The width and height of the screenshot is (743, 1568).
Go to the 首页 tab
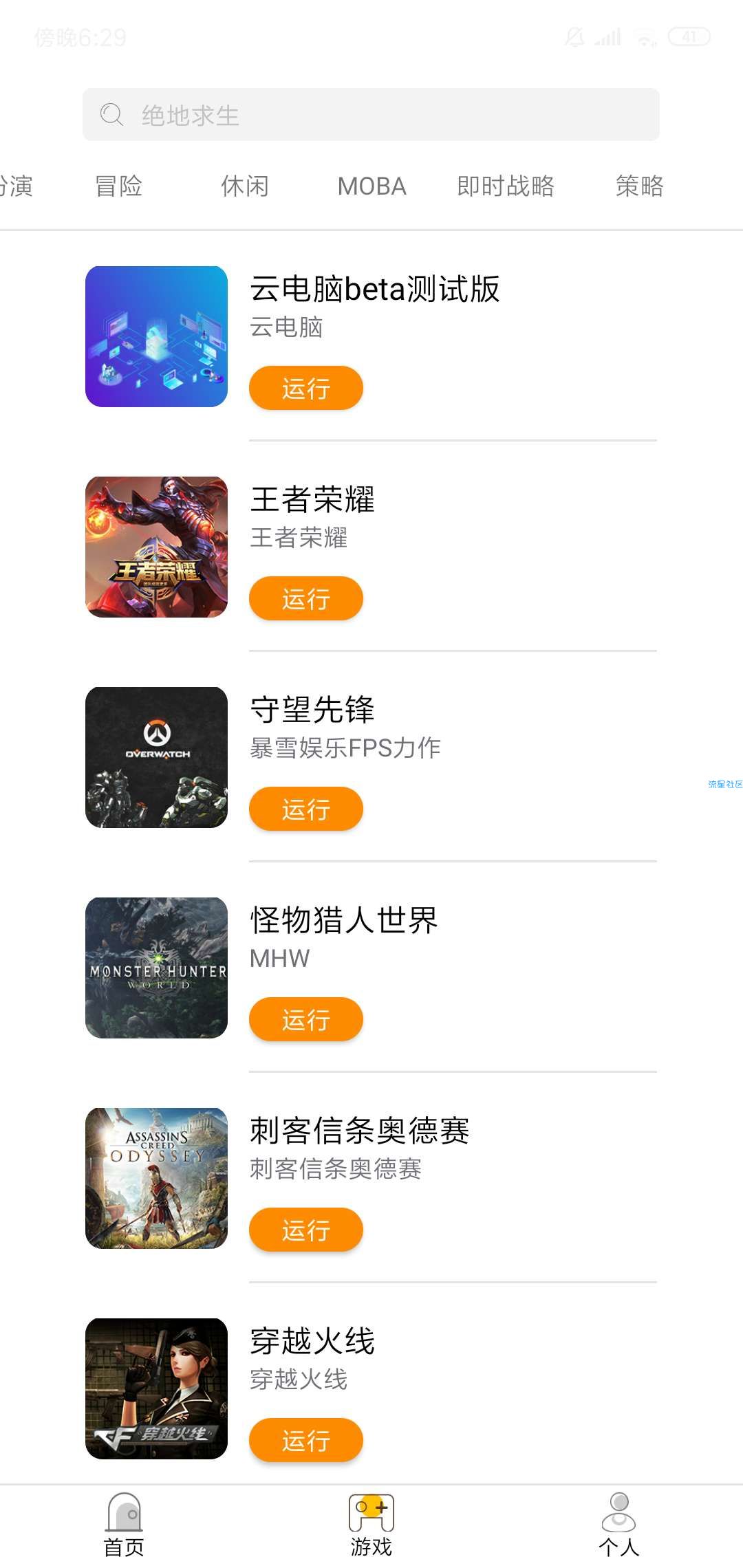click(124, 1525)
